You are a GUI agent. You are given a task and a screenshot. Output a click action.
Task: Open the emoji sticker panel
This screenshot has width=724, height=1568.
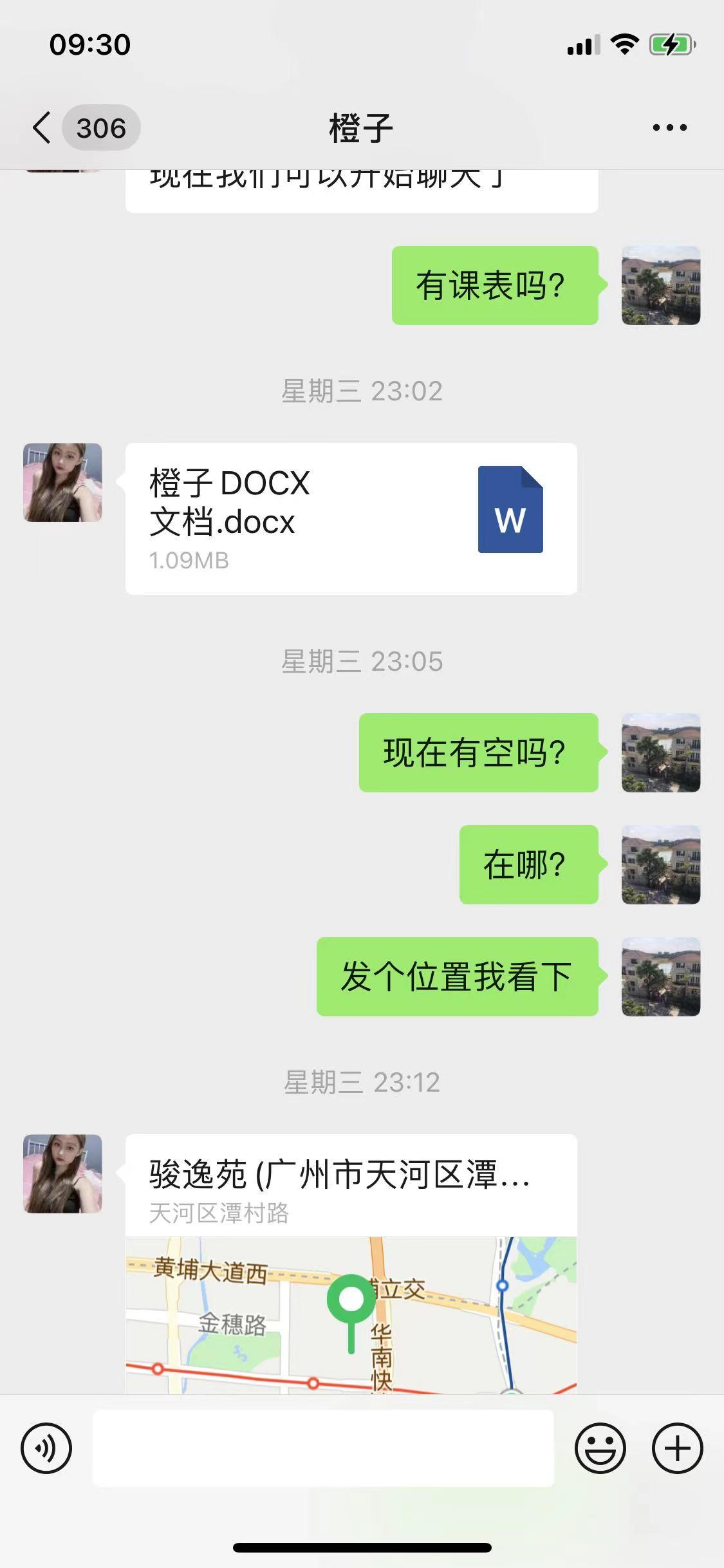click(600, 1448)
